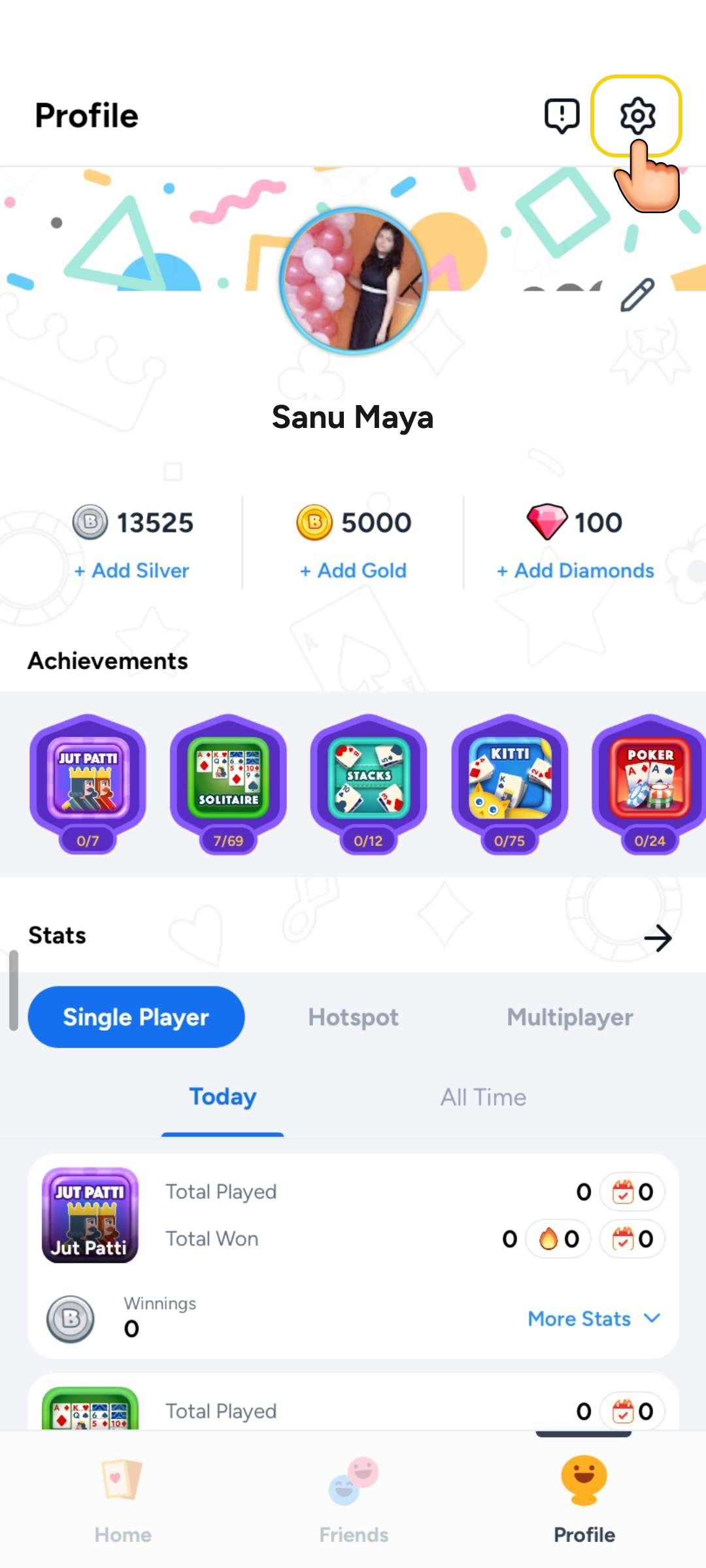706x1568 pixels.
Task: Tap the profile photo avatar
Action: [x=353, y=281]
